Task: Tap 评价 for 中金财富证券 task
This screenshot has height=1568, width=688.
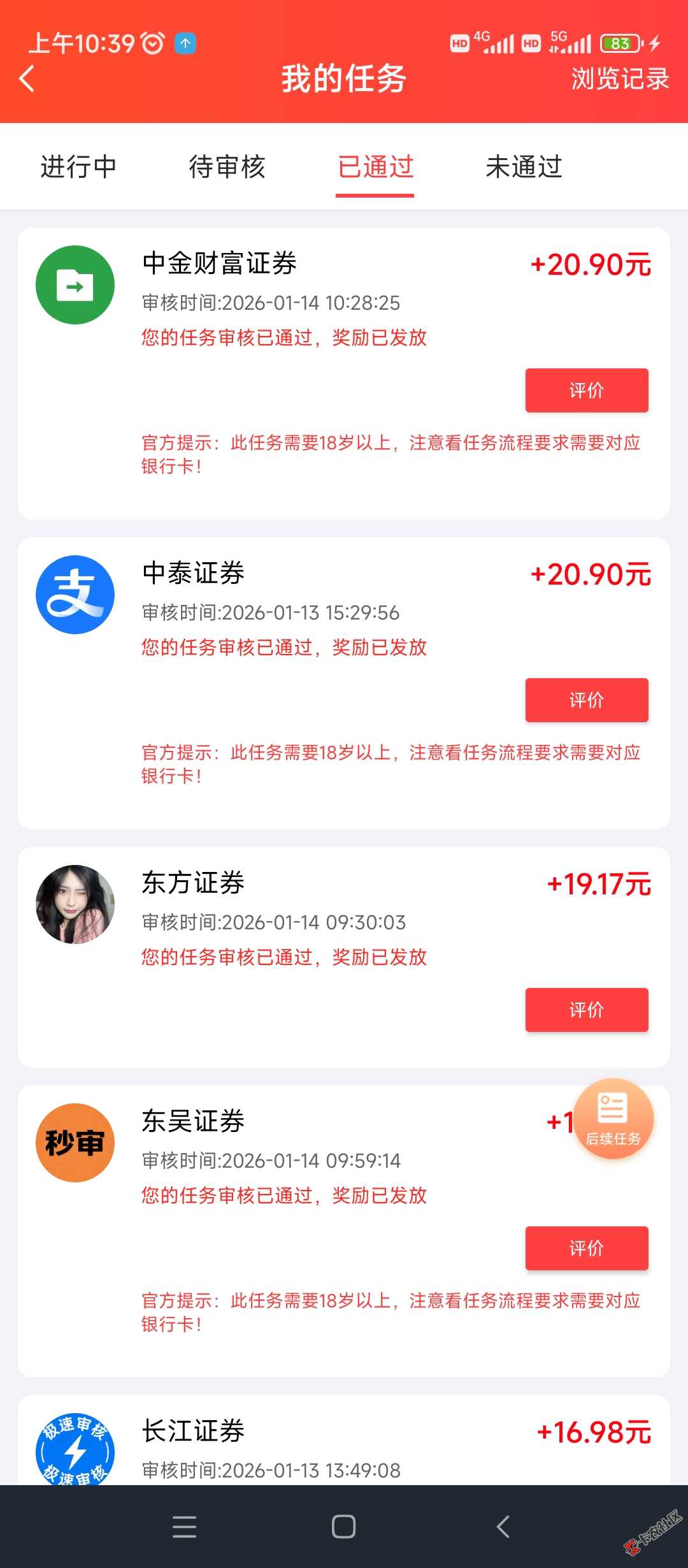Action: [x=586, y=390]
